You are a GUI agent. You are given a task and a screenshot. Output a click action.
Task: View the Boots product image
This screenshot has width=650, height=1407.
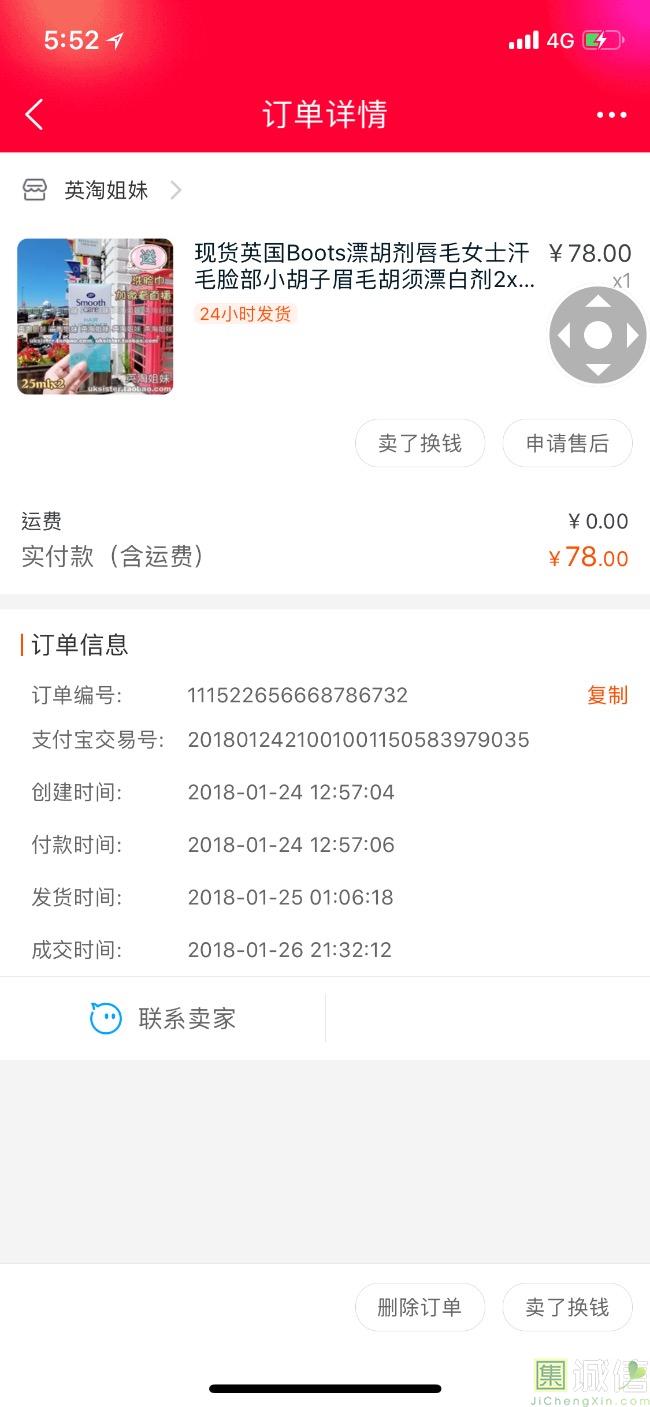pos(95,316)
